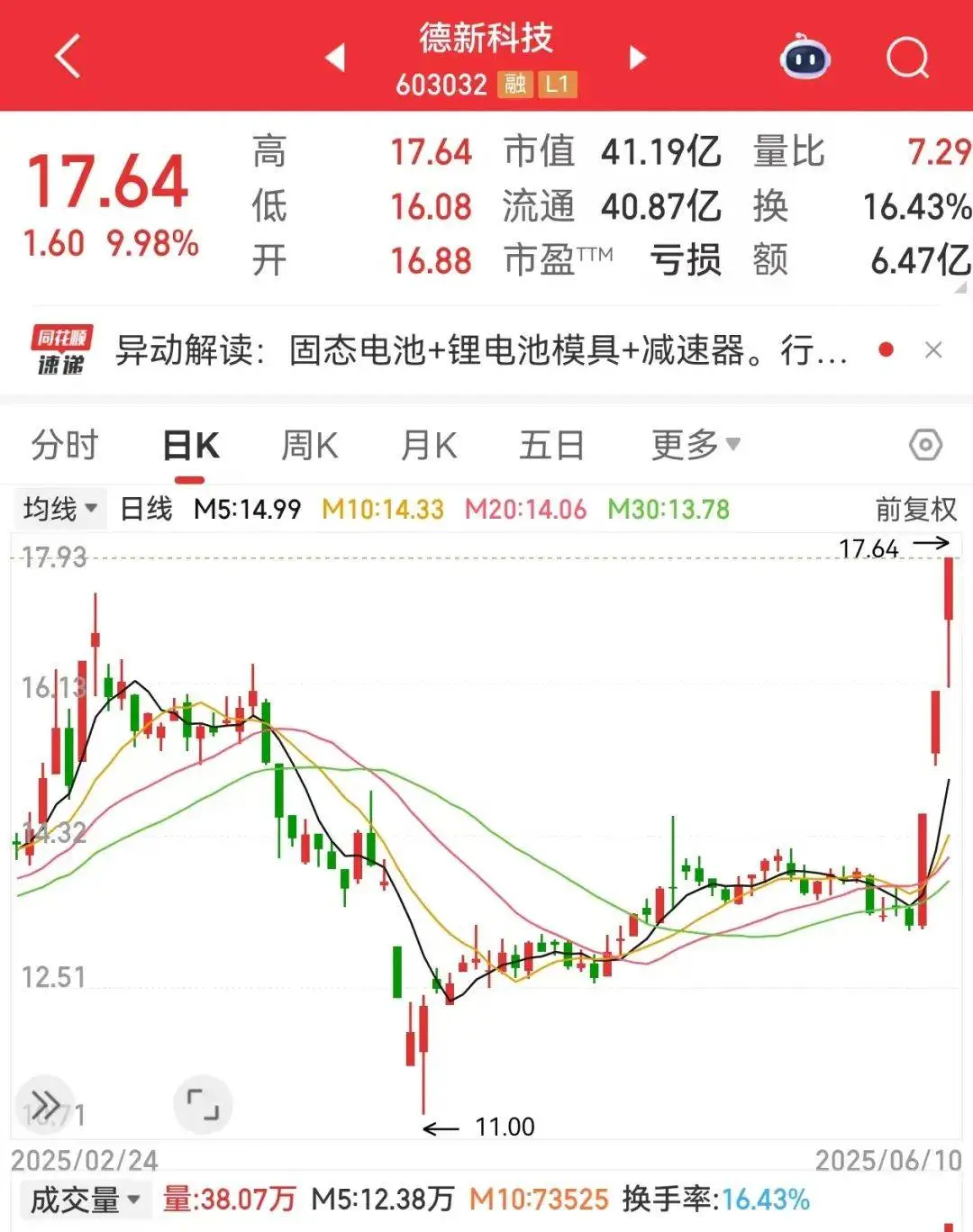
Task: Open the 异动解读 news detail text
Action: click(x=477, y=351)
